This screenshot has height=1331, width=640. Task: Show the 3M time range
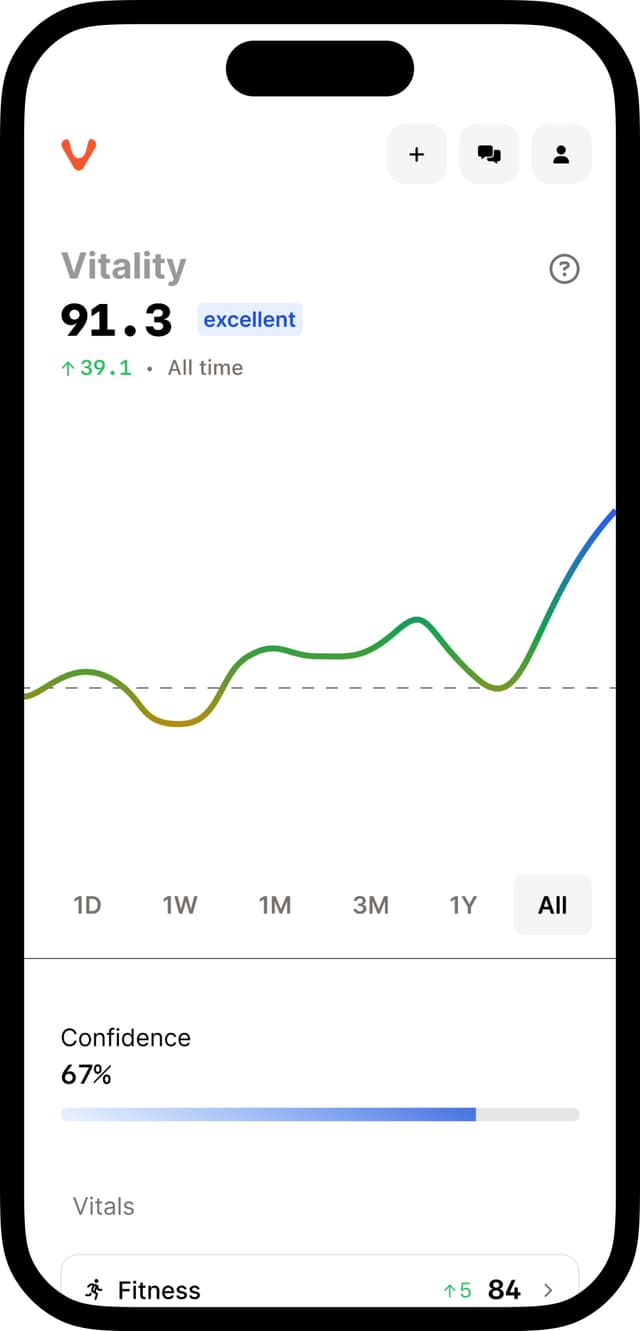click(x=371, y=905)
